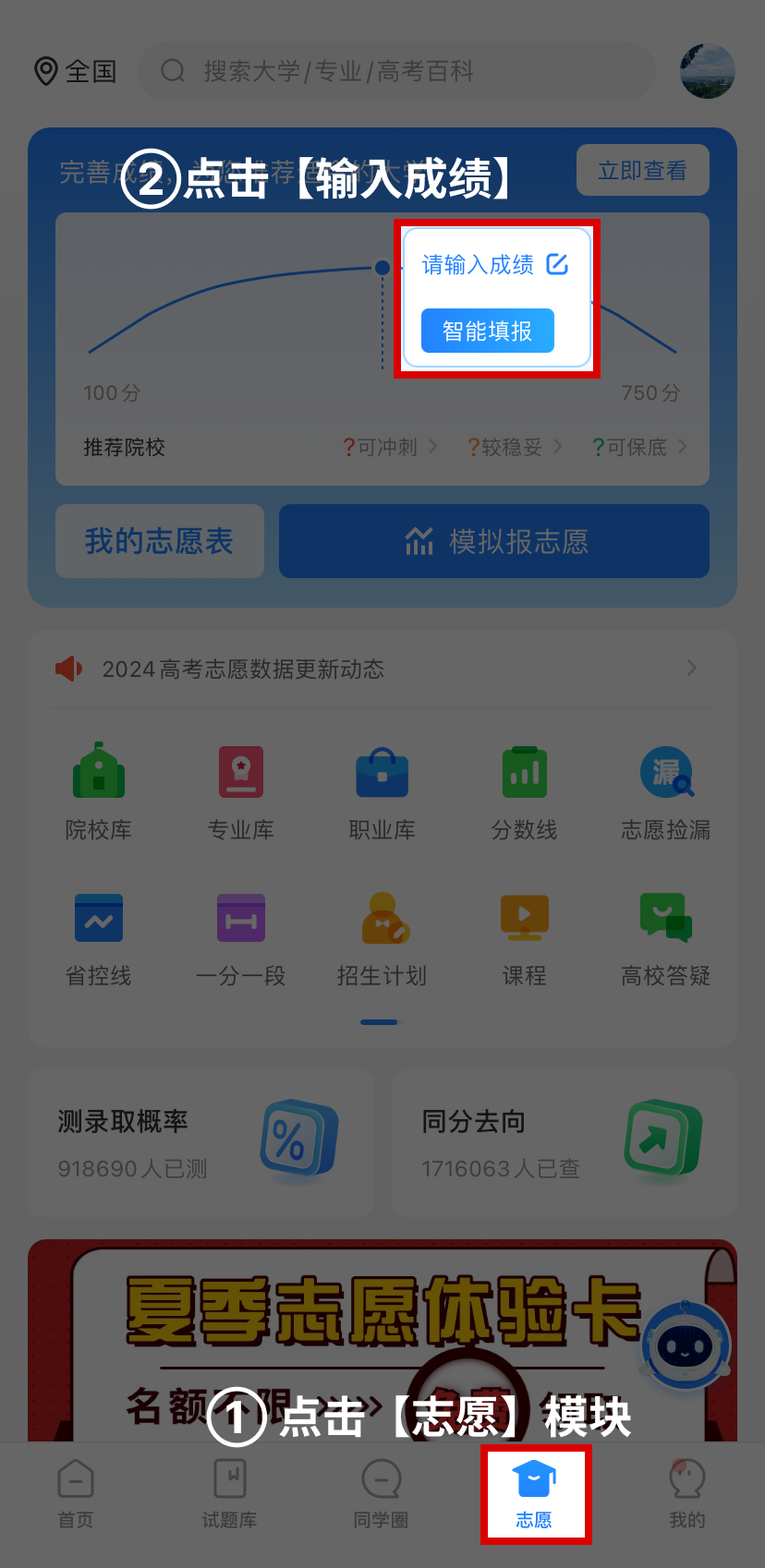Viewport: 765px width, 1568px height.
Task: Tap the 立即查看 button
Action: (642, 170)
